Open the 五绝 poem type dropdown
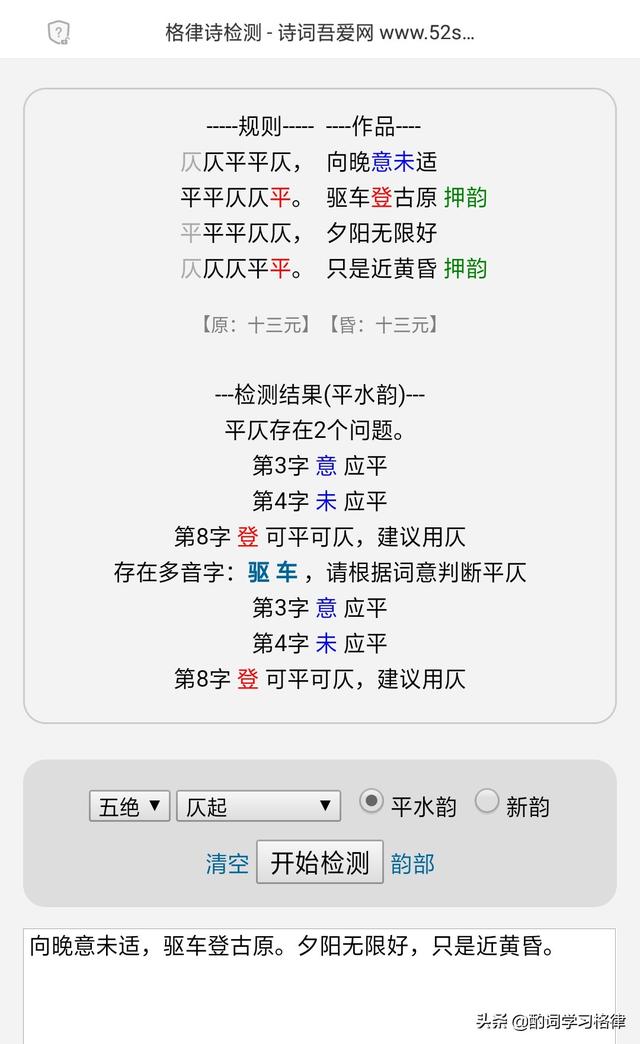Viewport: 640px width, 1044px height. pos(130,806)
